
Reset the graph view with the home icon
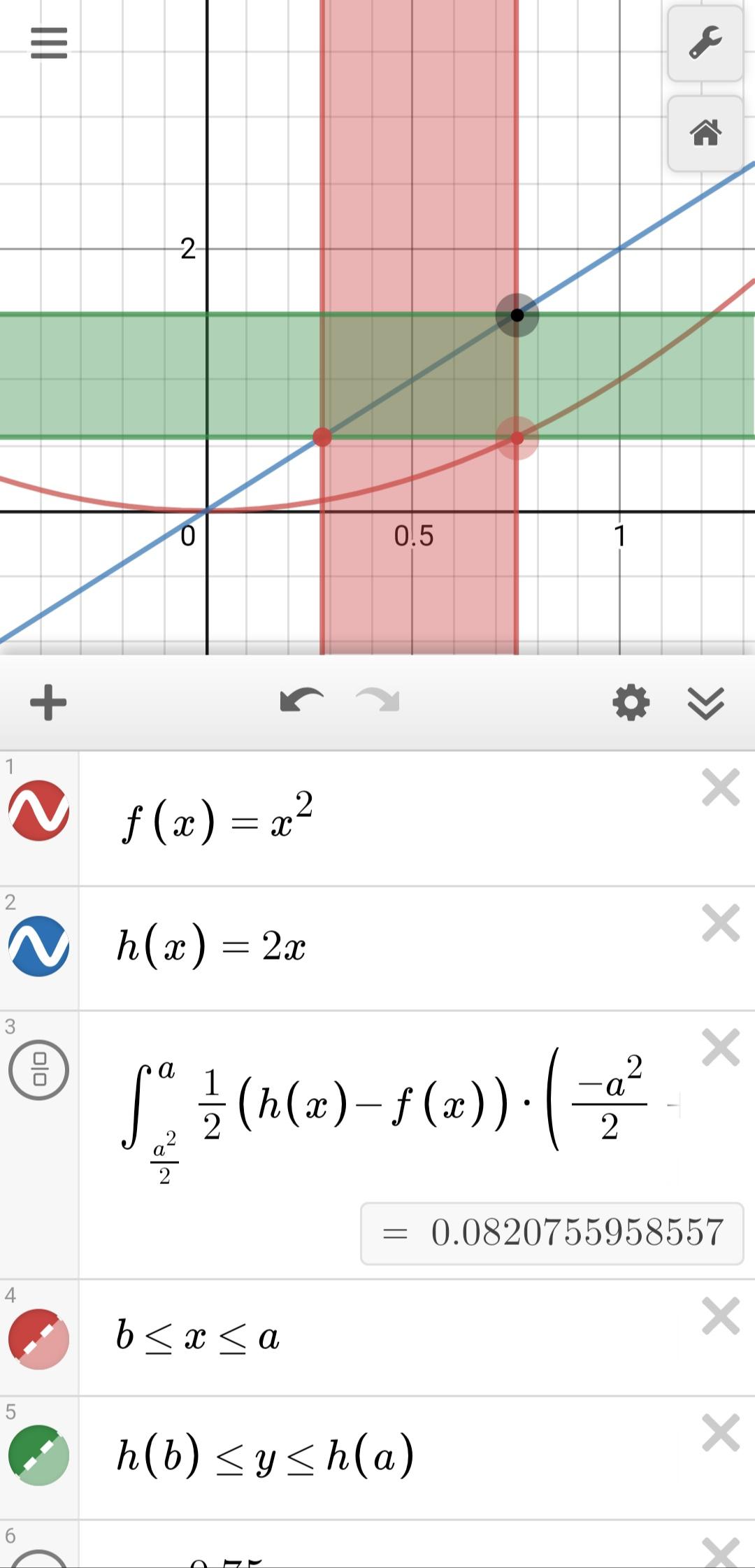(x=706, y=133)
